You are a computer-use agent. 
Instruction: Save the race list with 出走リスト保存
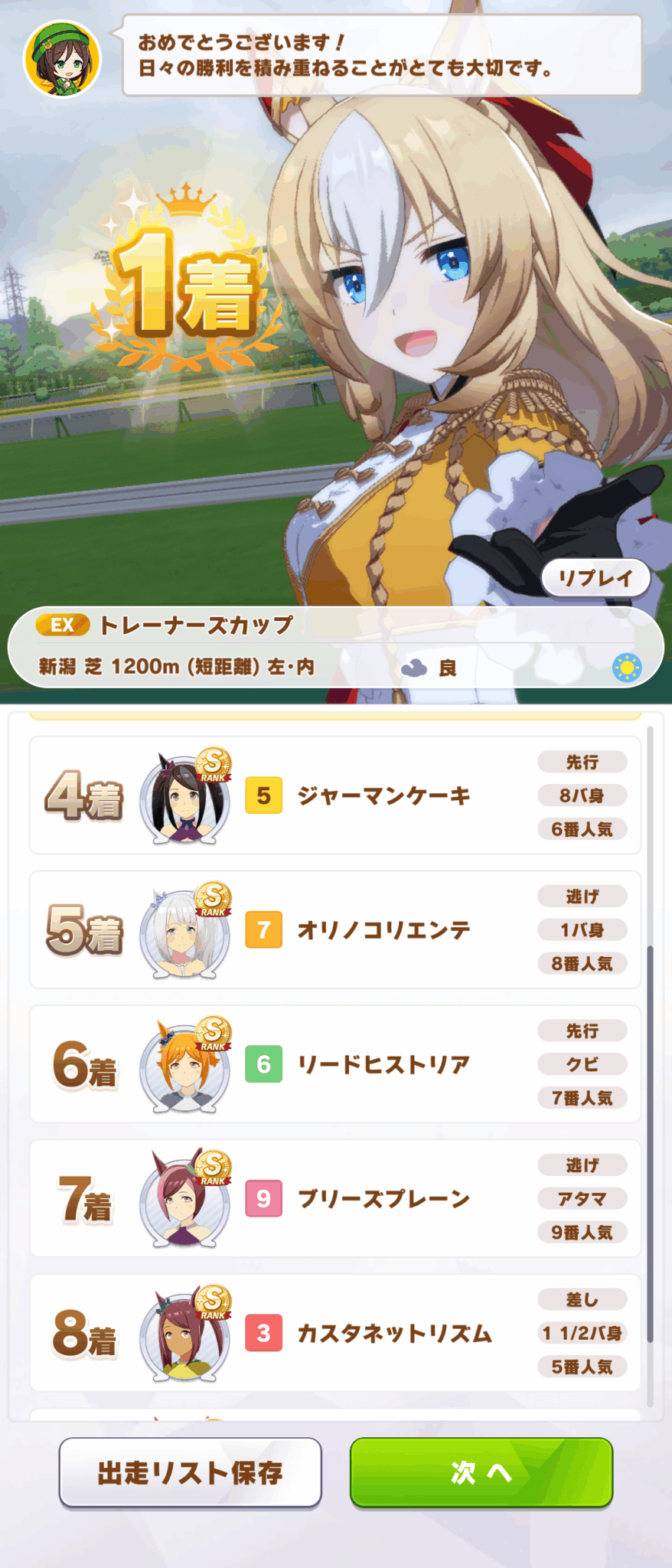(190, 1472)
